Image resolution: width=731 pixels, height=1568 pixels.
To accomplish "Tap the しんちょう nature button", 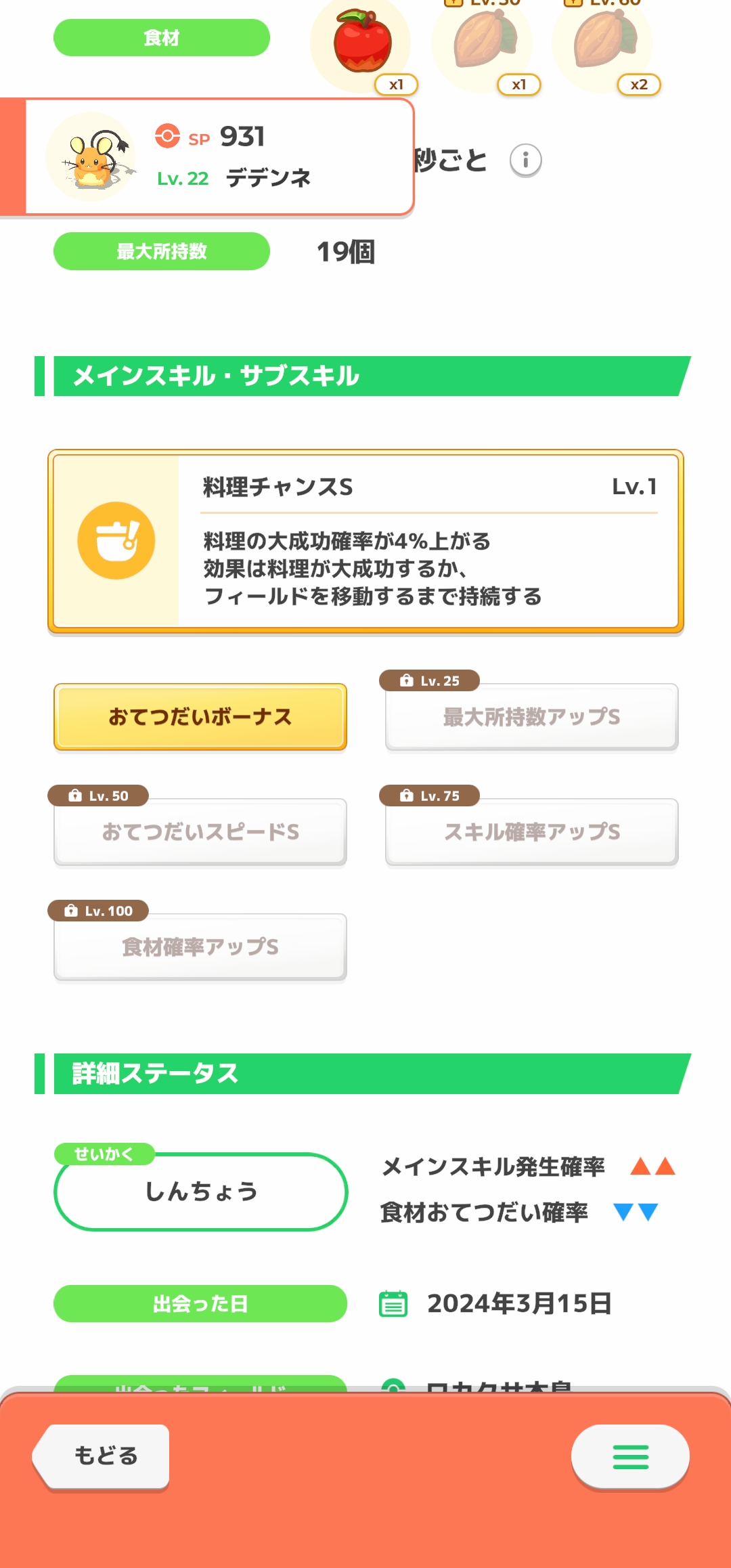I will click(x=200, y=1192).
